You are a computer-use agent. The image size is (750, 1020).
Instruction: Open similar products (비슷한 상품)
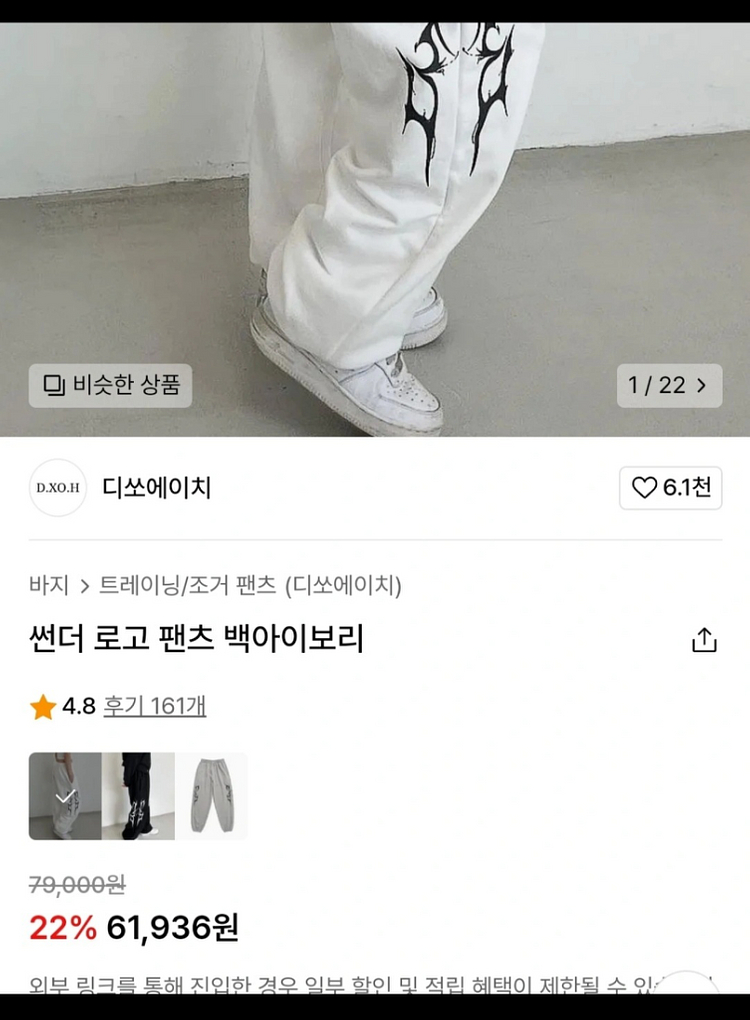pos(110,385)
